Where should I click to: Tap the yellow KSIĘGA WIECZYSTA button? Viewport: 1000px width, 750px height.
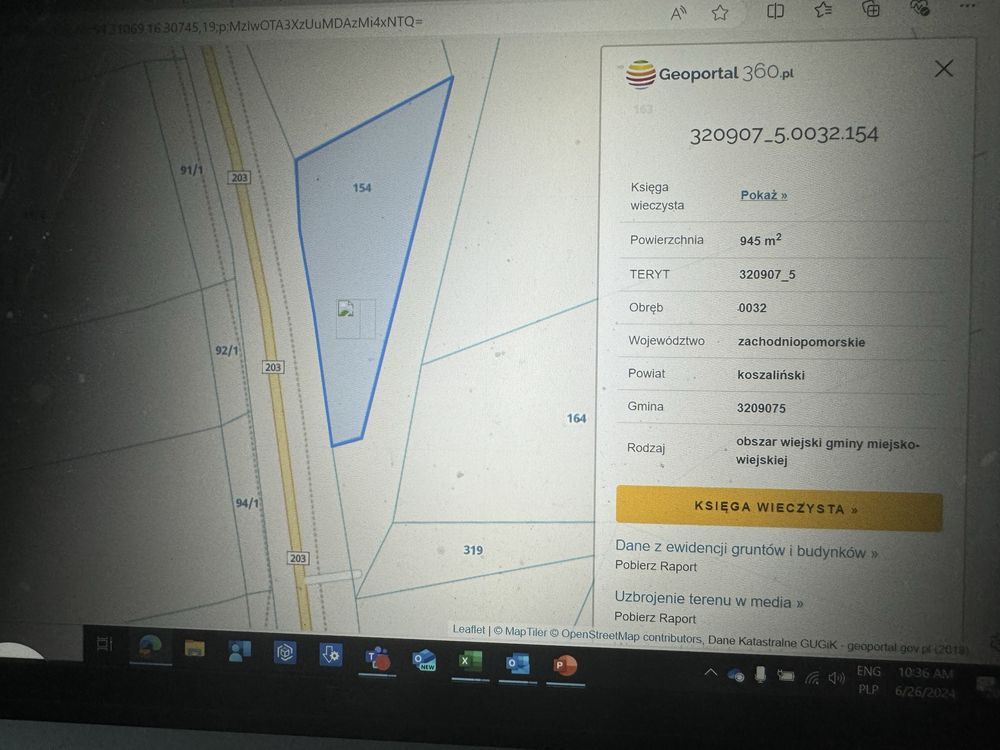(778, 508)
